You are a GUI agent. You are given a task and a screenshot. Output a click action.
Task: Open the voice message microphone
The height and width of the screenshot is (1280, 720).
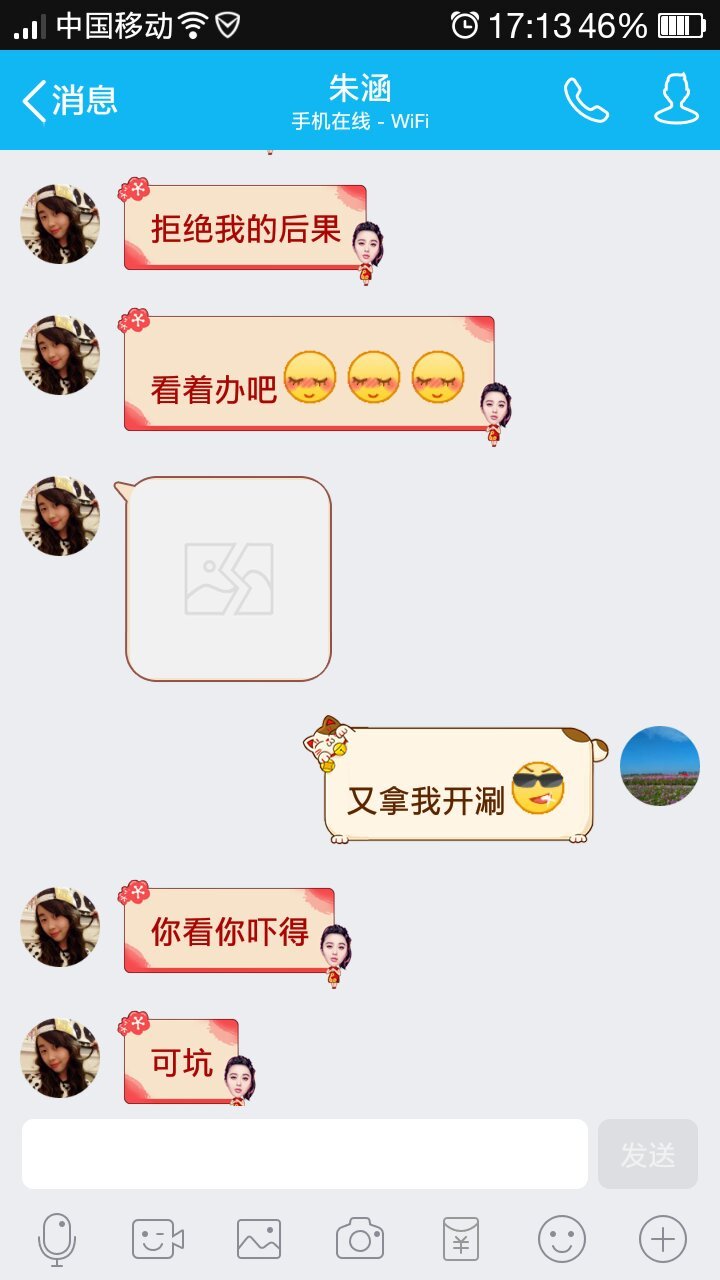(x=57, y=1240)
